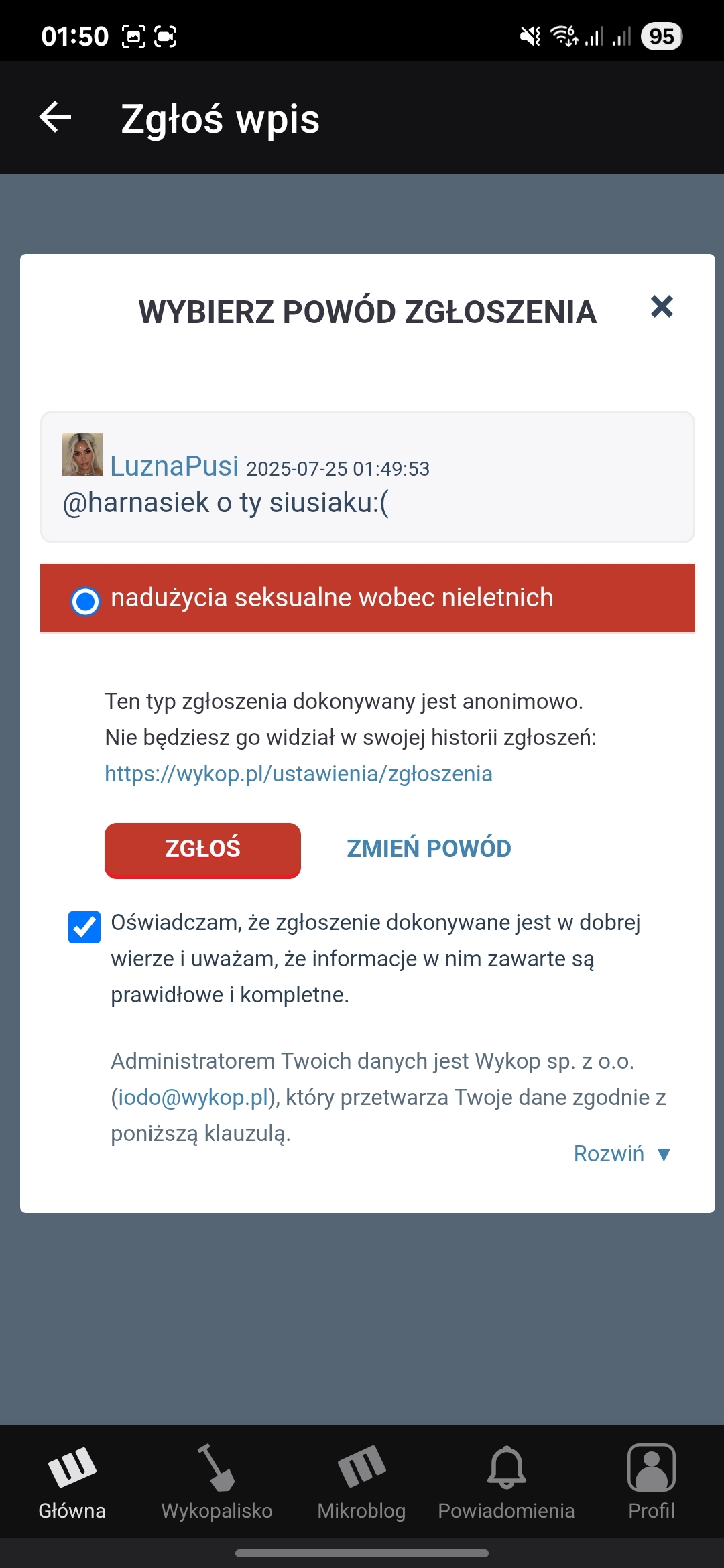
Task: Open the iodo@wykop.pl email link
Action: (x=193, y=1097)
